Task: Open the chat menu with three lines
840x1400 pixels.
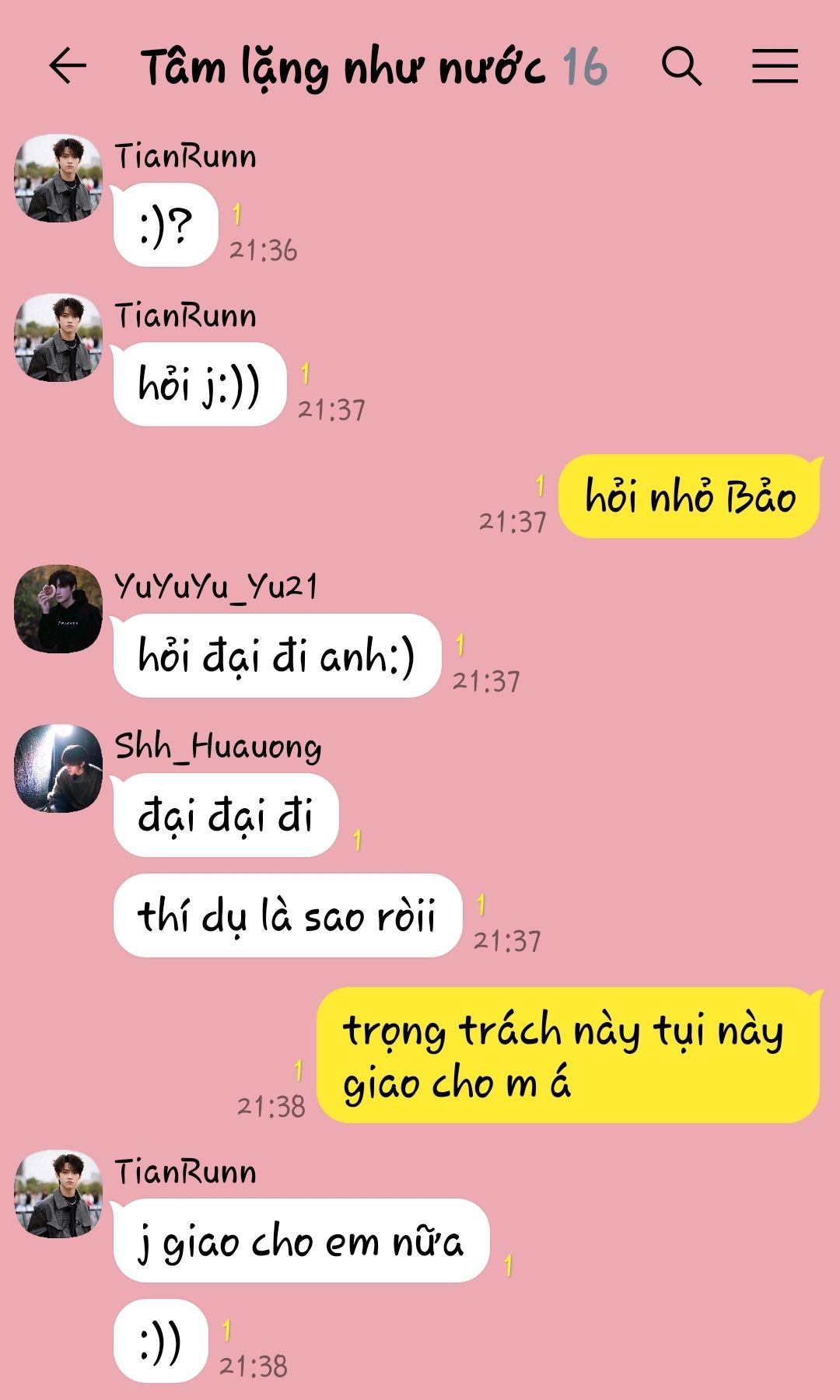Action: [x=775, y=66]
